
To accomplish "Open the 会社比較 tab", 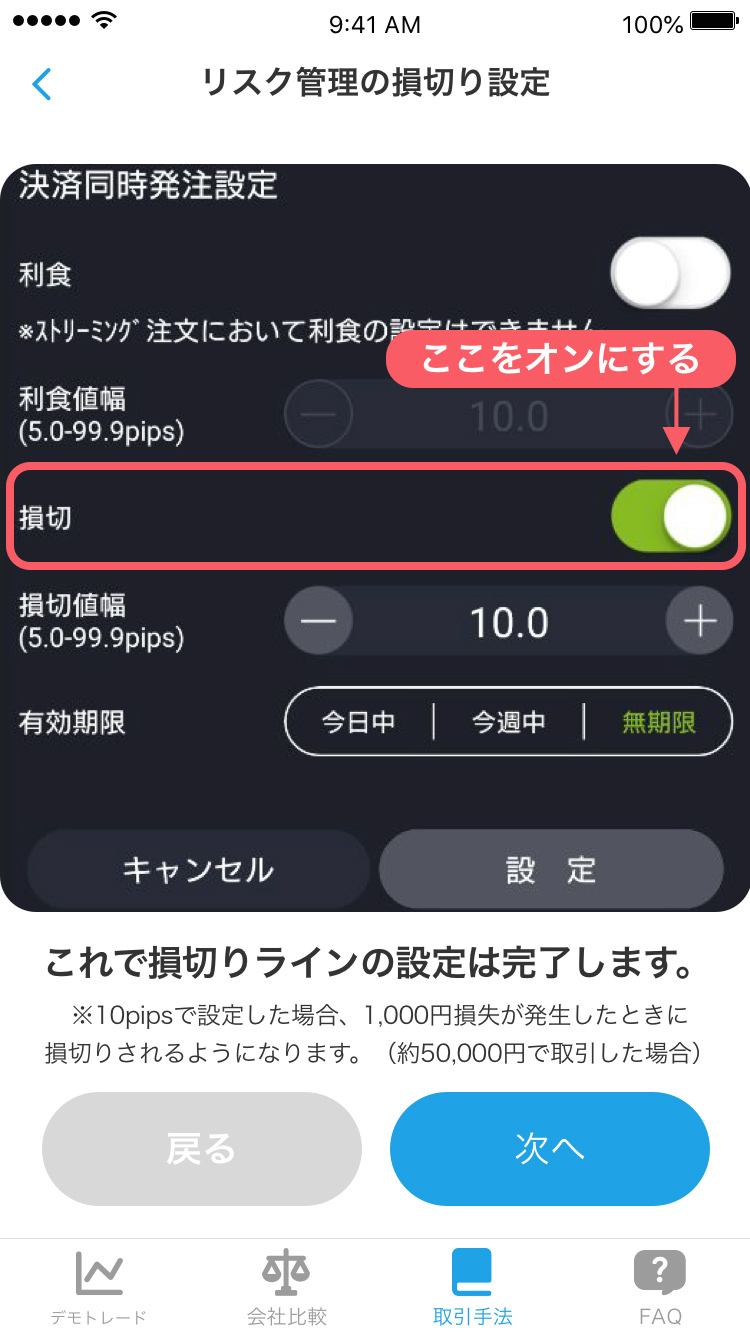I will click(x=286, y=1287).
